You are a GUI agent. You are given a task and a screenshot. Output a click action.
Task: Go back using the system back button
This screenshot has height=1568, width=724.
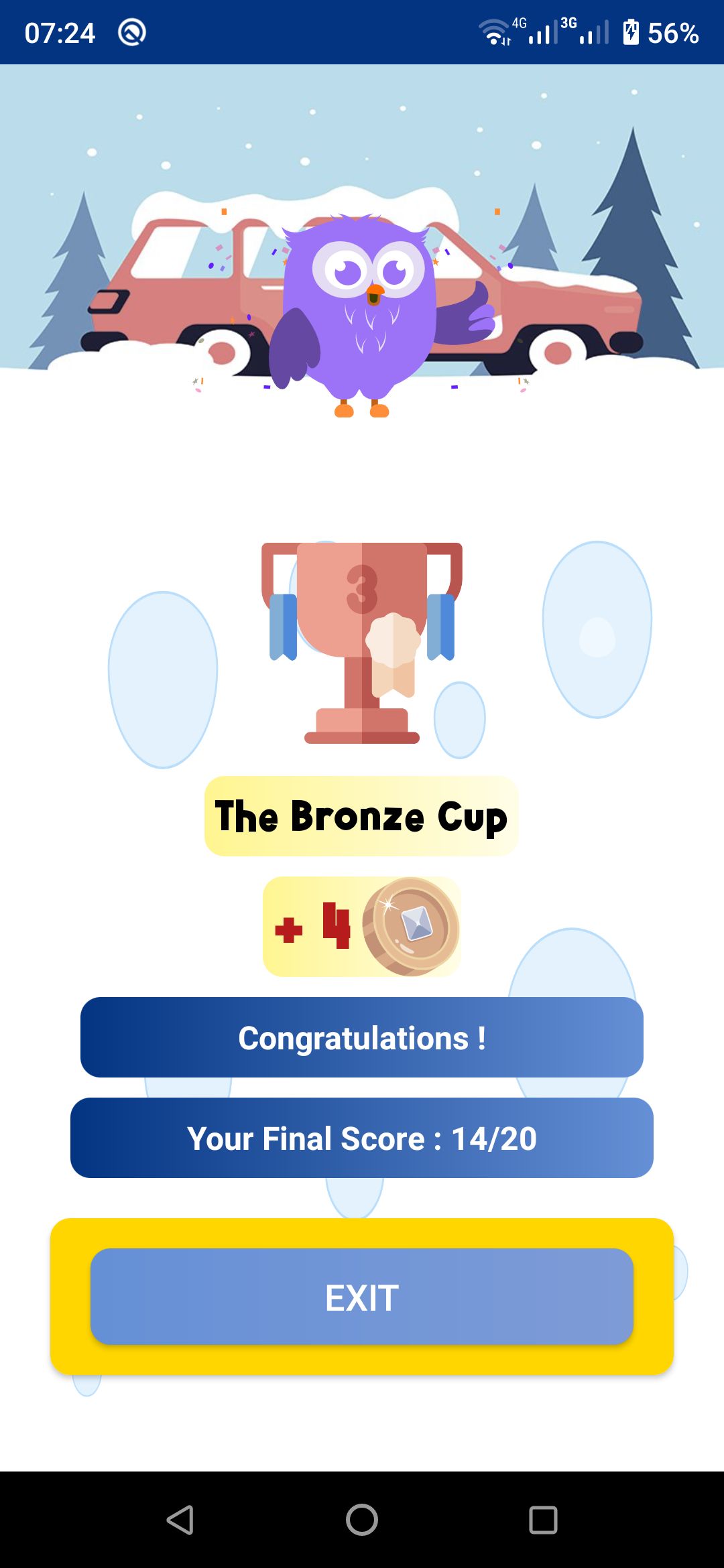(180, 1520)
